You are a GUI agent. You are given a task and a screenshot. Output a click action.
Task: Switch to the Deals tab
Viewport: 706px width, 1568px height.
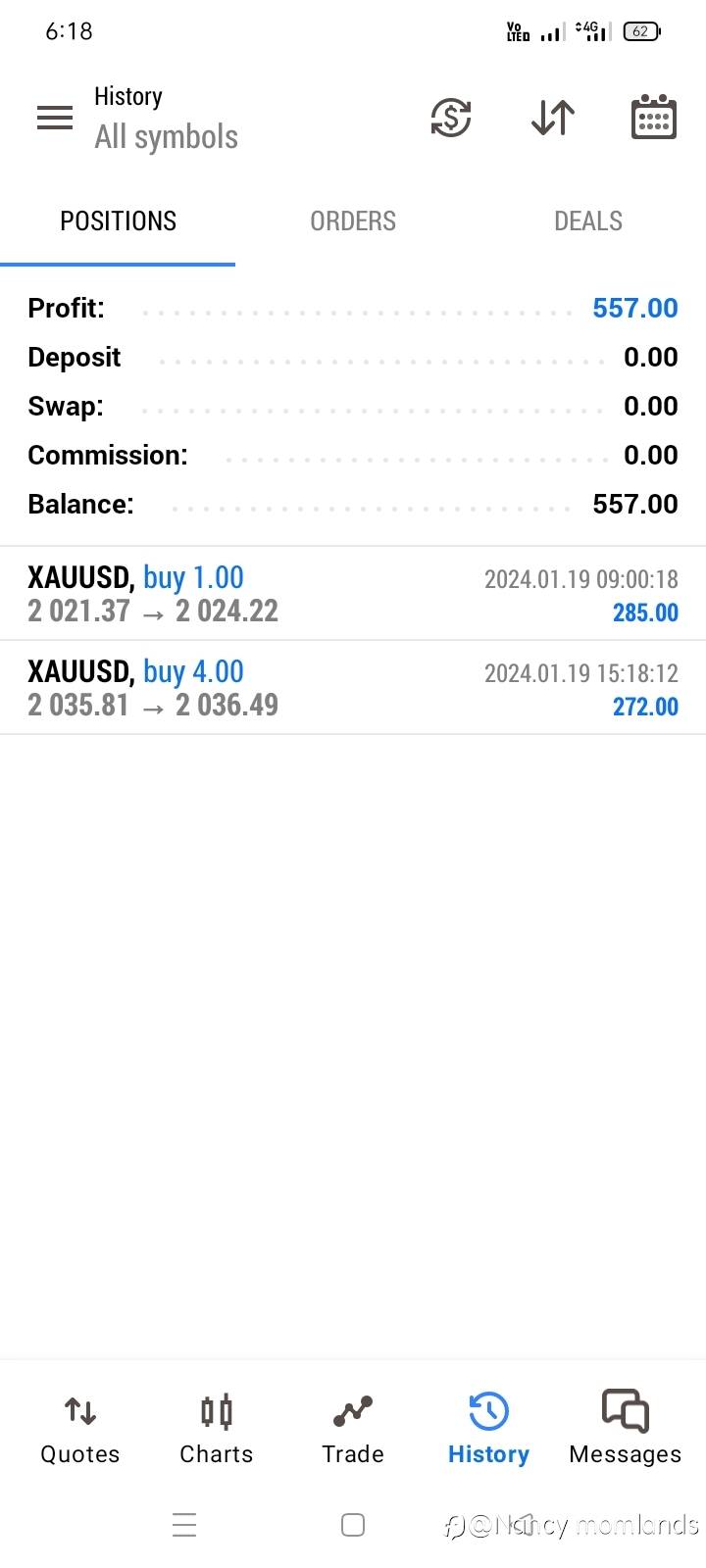pyautogui.click(x=588, y=221)
